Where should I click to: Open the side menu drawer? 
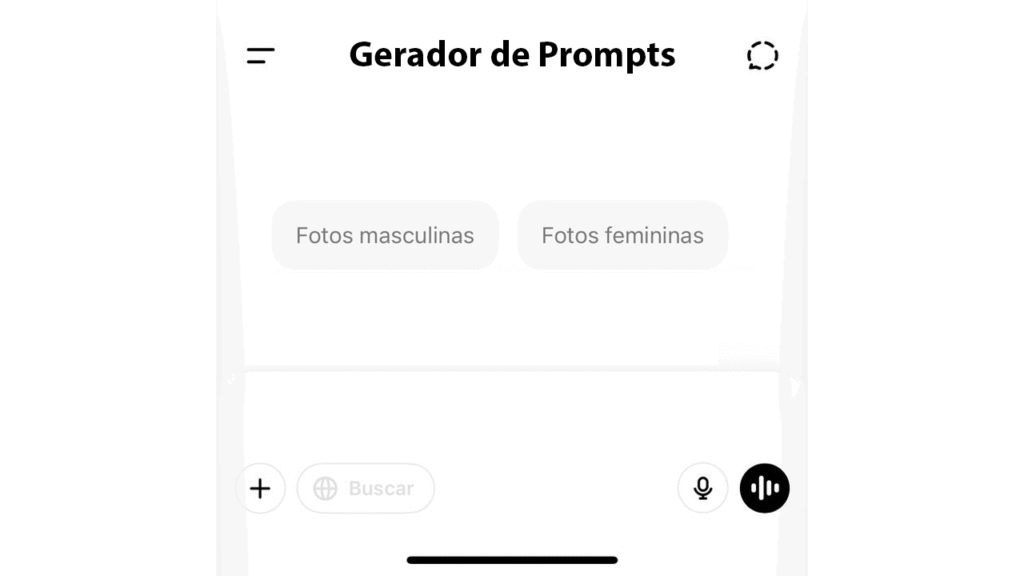(x=261, y=56)
